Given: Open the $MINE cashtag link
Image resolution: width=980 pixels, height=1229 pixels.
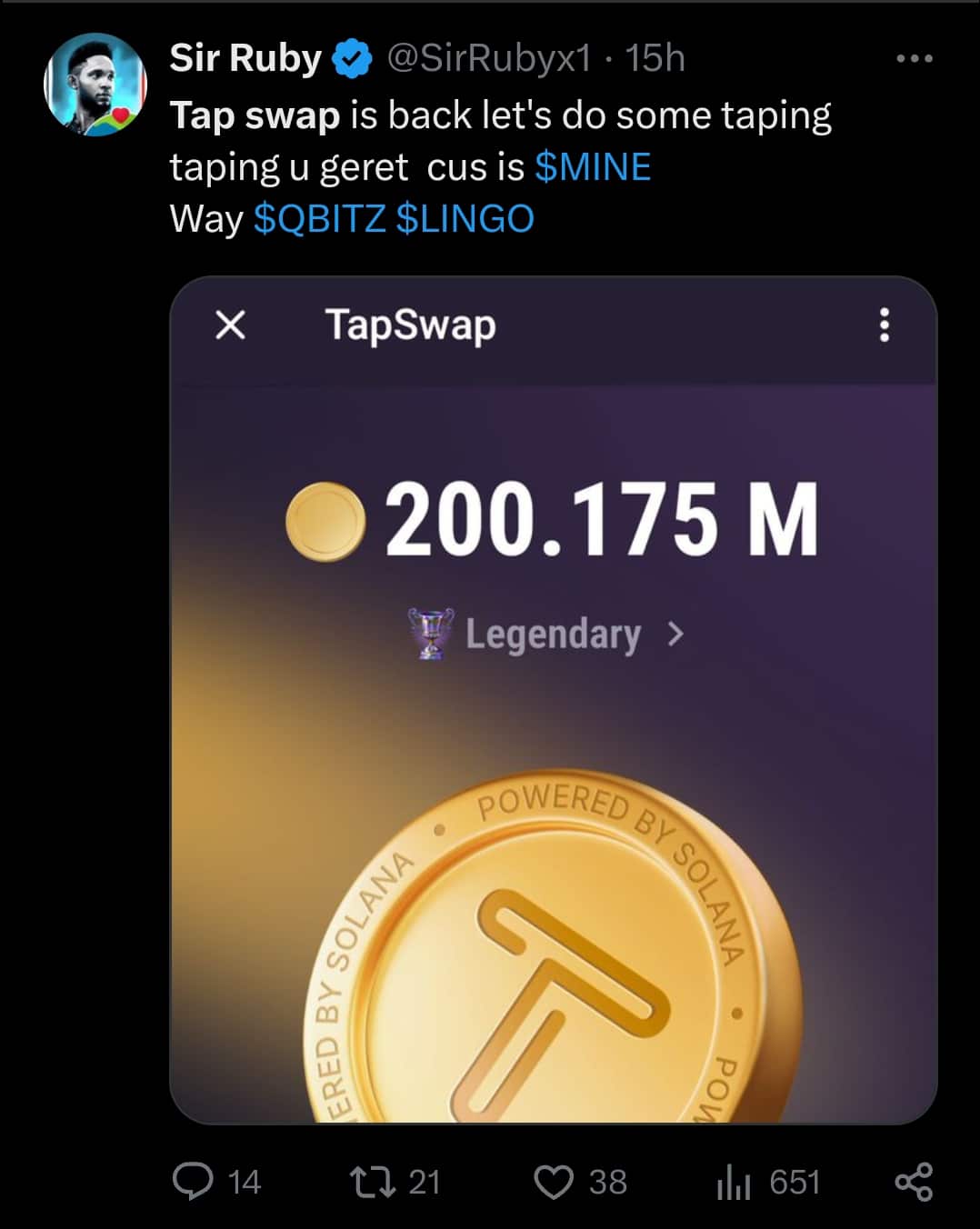Looking at the screenshot, I should tap(593, 167).
